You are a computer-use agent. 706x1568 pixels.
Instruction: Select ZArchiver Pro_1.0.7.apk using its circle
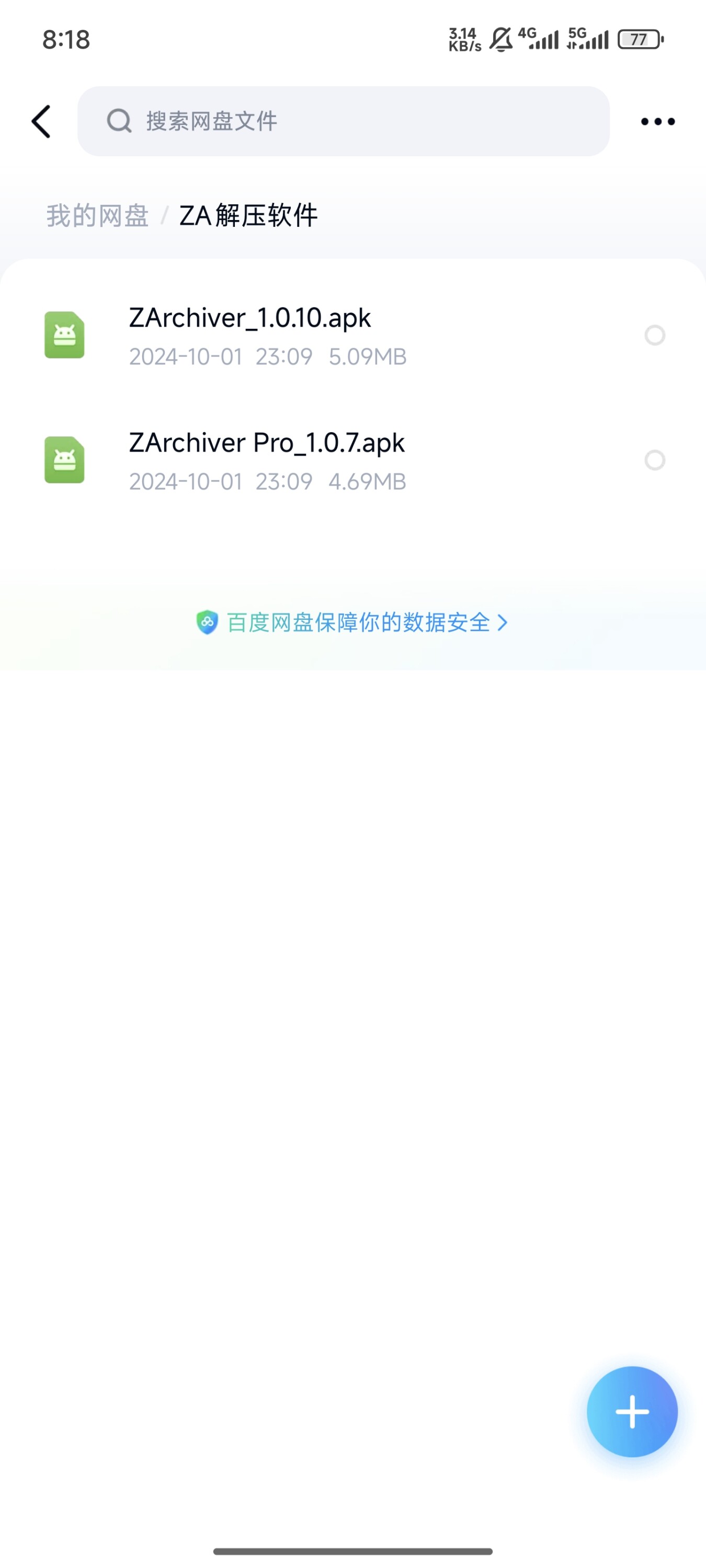coord(654,460)
